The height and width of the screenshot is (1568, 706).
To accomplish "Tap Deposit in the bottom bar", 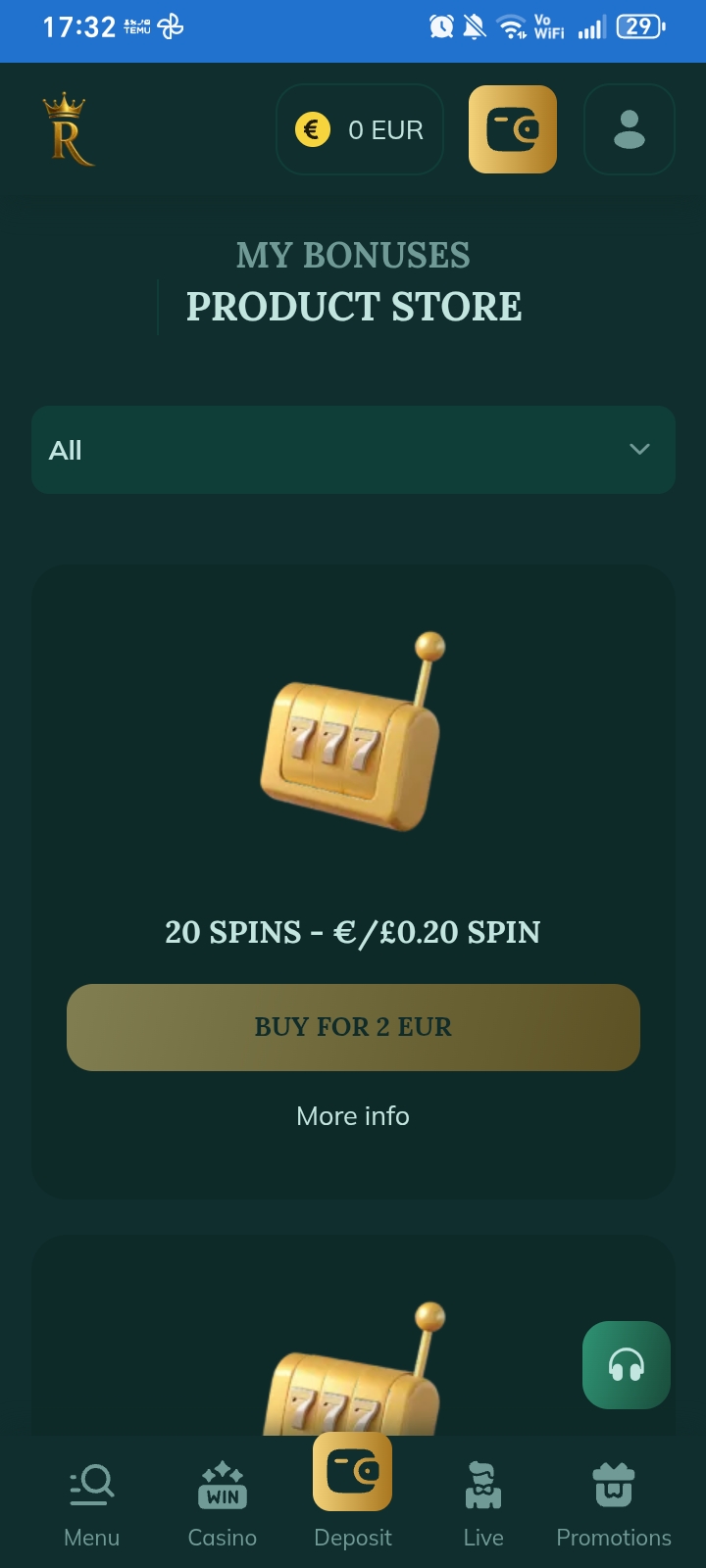I will click(x=353, y=1494).
